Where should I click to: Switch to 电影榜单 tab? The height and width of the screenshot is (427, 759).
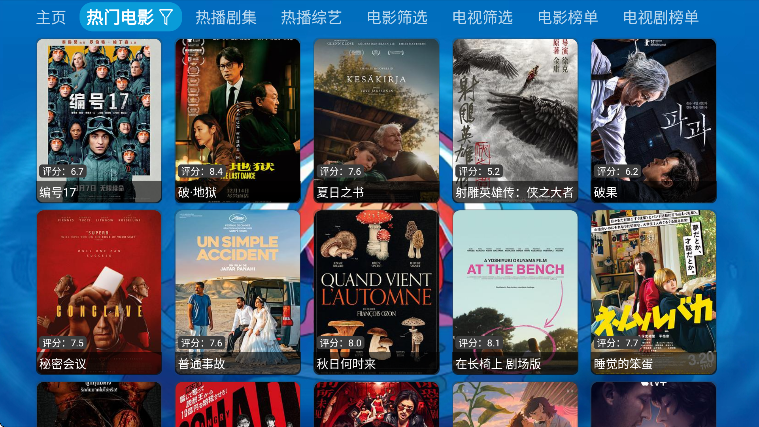[568, 17]
